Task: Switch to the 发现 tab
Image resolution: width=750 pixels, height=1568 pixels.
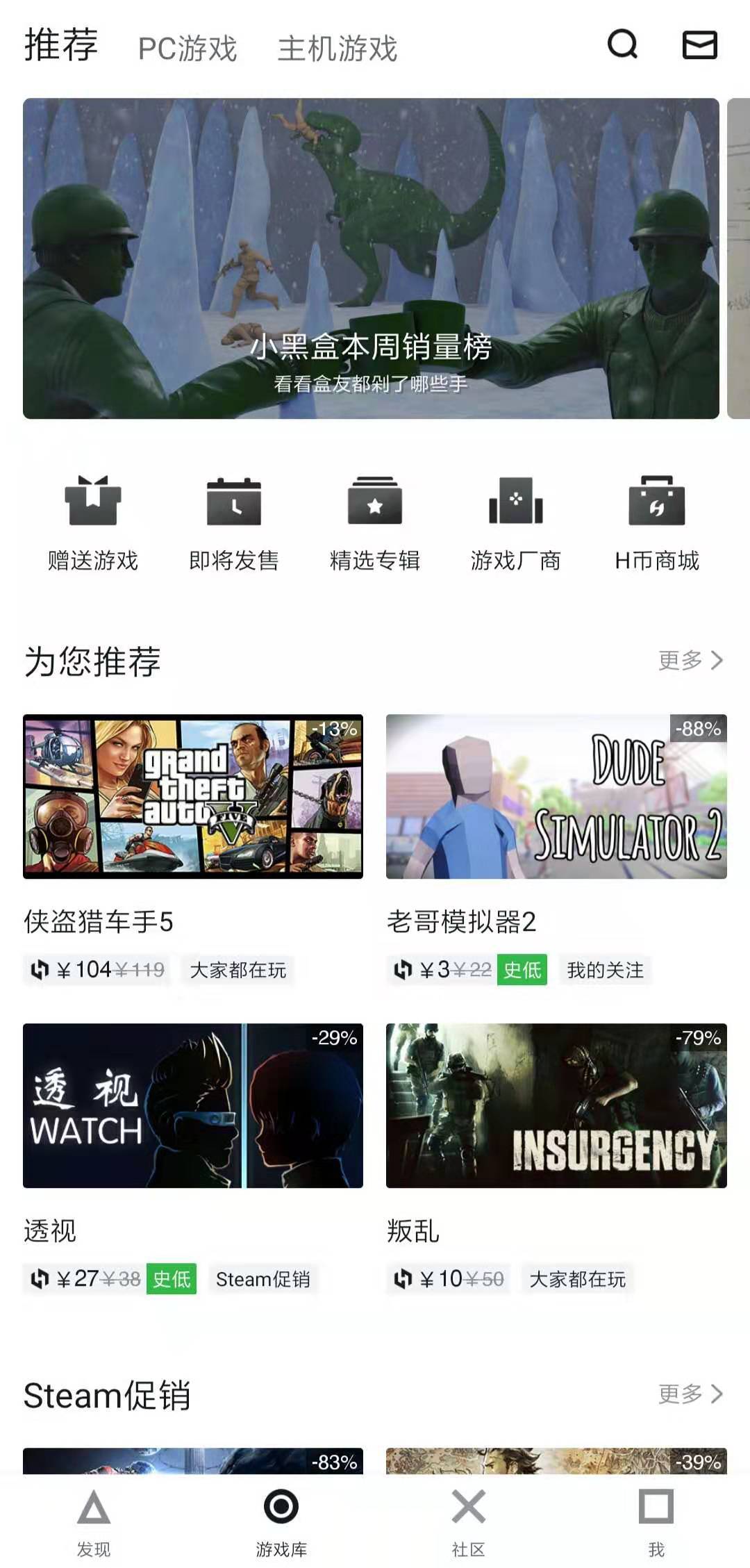Action: coord(94,1519)
